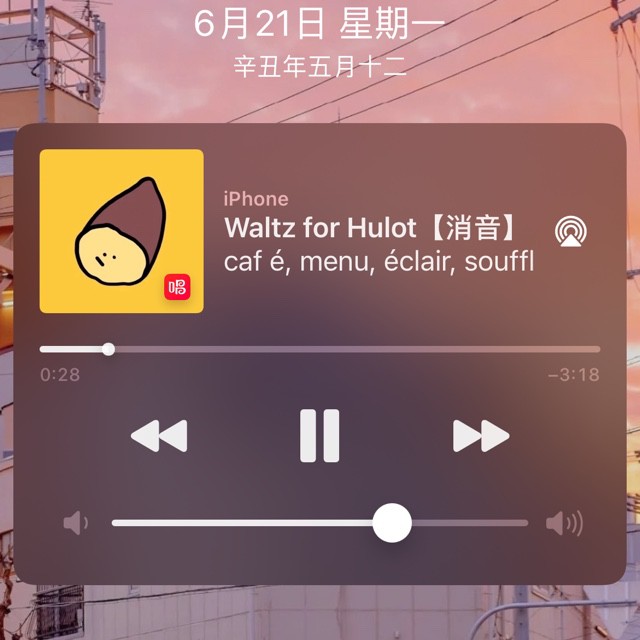Tap the playback progress bar
640x640 pixels.
[x=320, y=349]
